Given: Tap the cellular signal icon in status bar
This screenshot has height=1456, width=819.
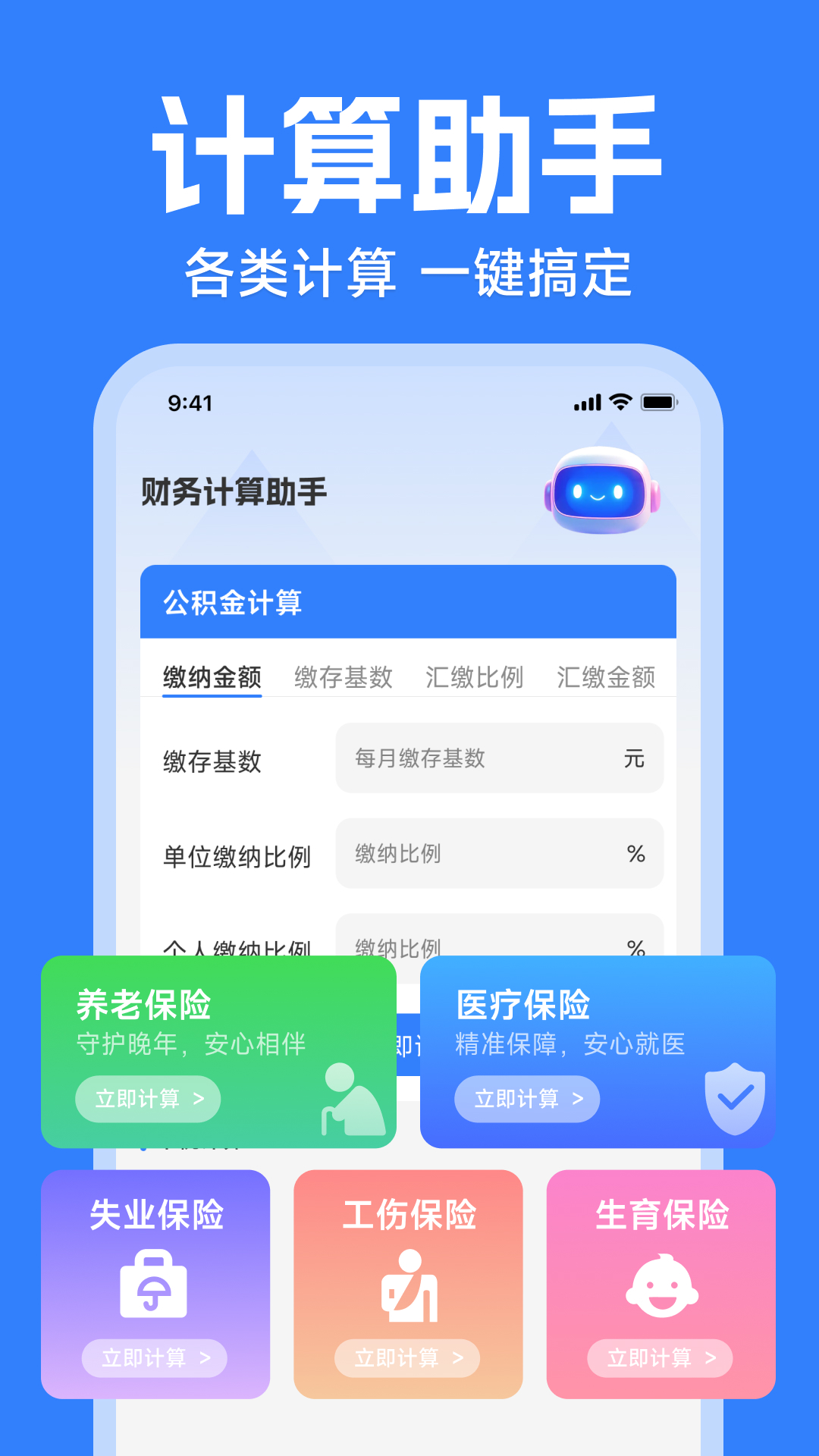Looking at the screenshot, I should pos(587,403).
